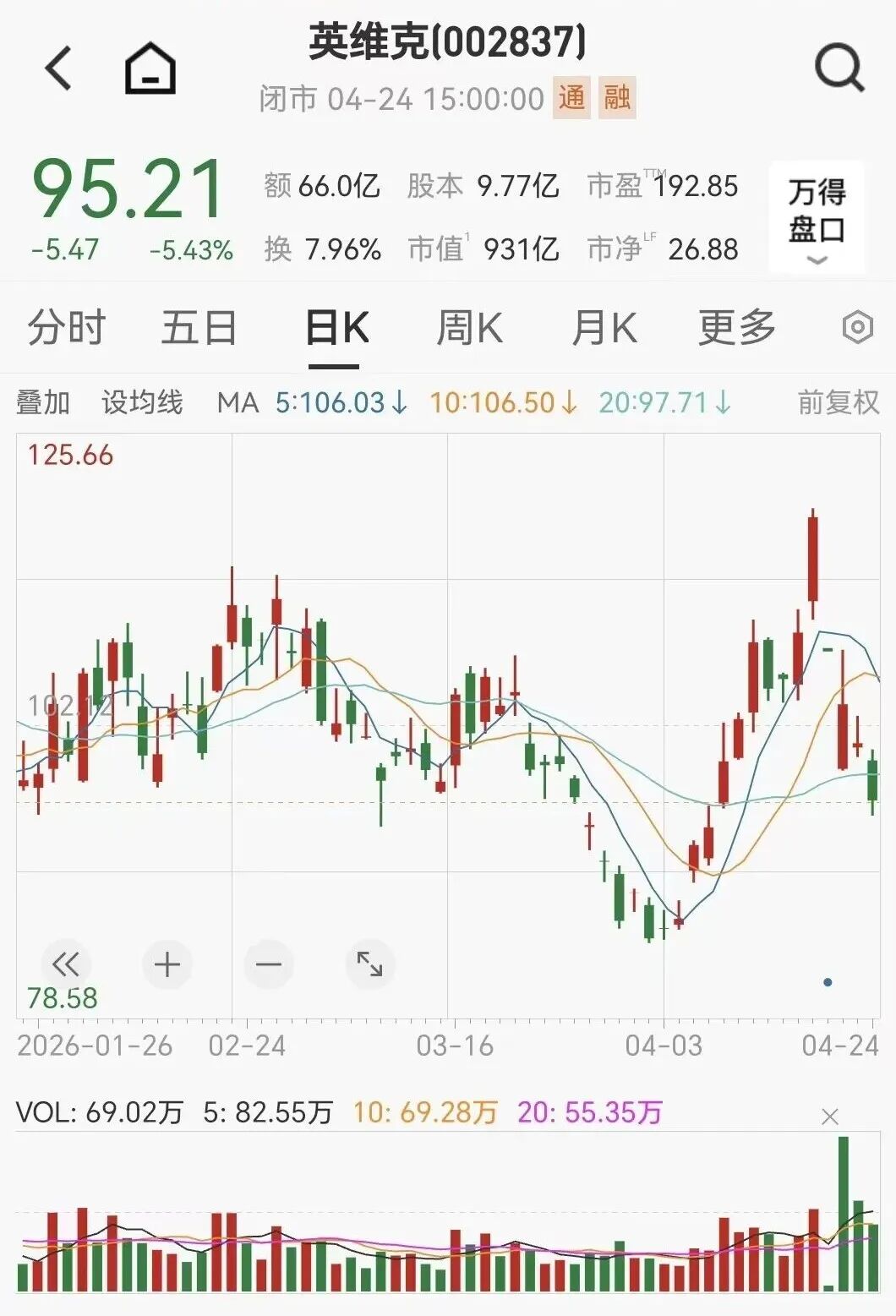Go back using the top-left arrow
This screenshot has height=1316, width=896.
58,68
